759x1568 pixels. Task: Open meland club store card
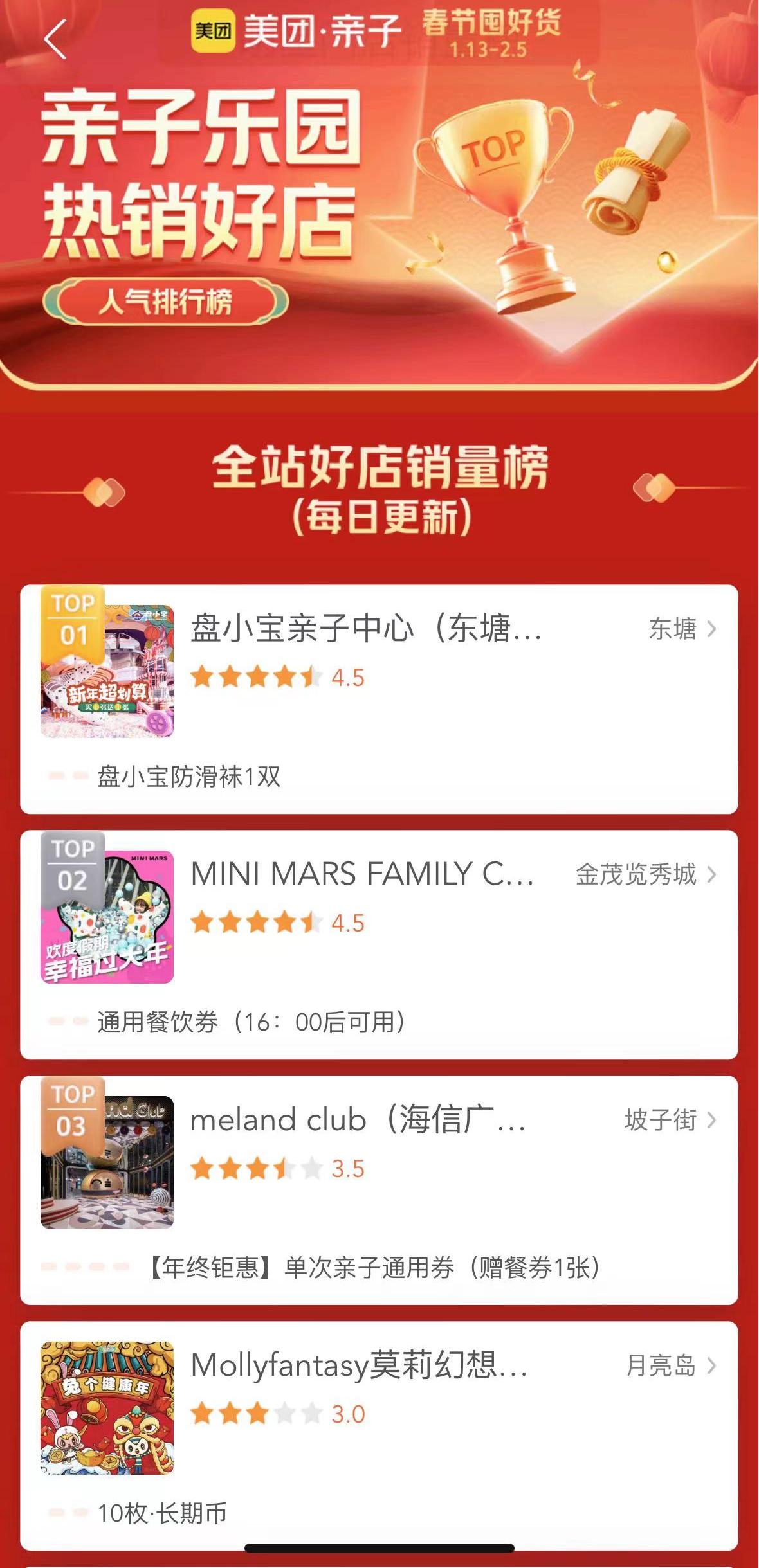point(358,1120)
